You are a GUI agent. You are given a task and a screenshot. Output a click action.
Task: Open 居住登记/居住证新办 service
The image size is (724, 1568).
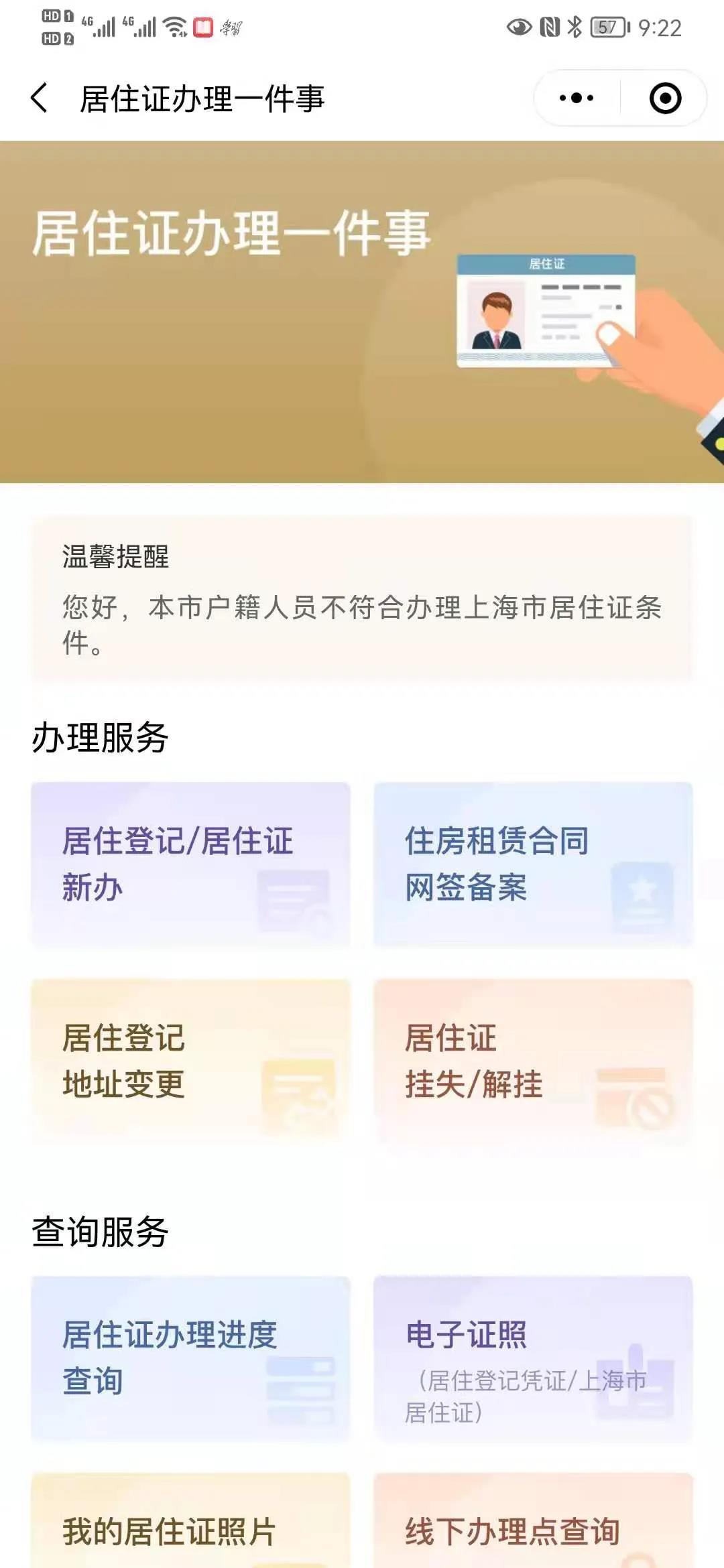point(190,864)
